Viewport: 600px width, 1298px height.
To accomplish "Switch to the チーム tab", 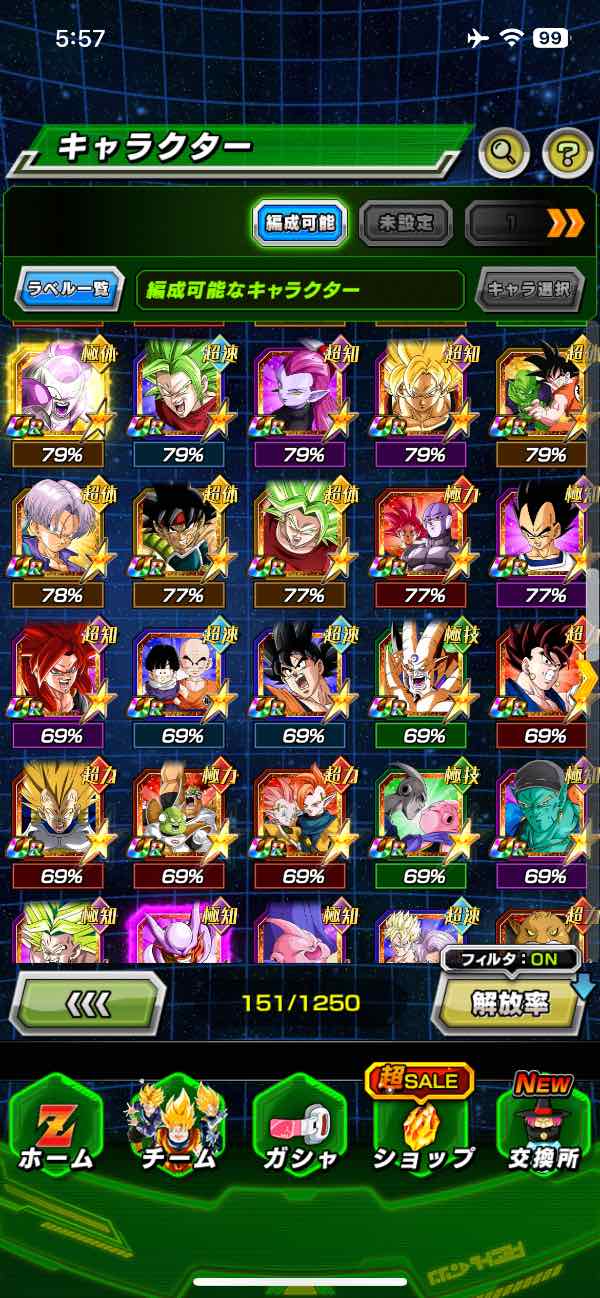I will tap(177, 1130).
